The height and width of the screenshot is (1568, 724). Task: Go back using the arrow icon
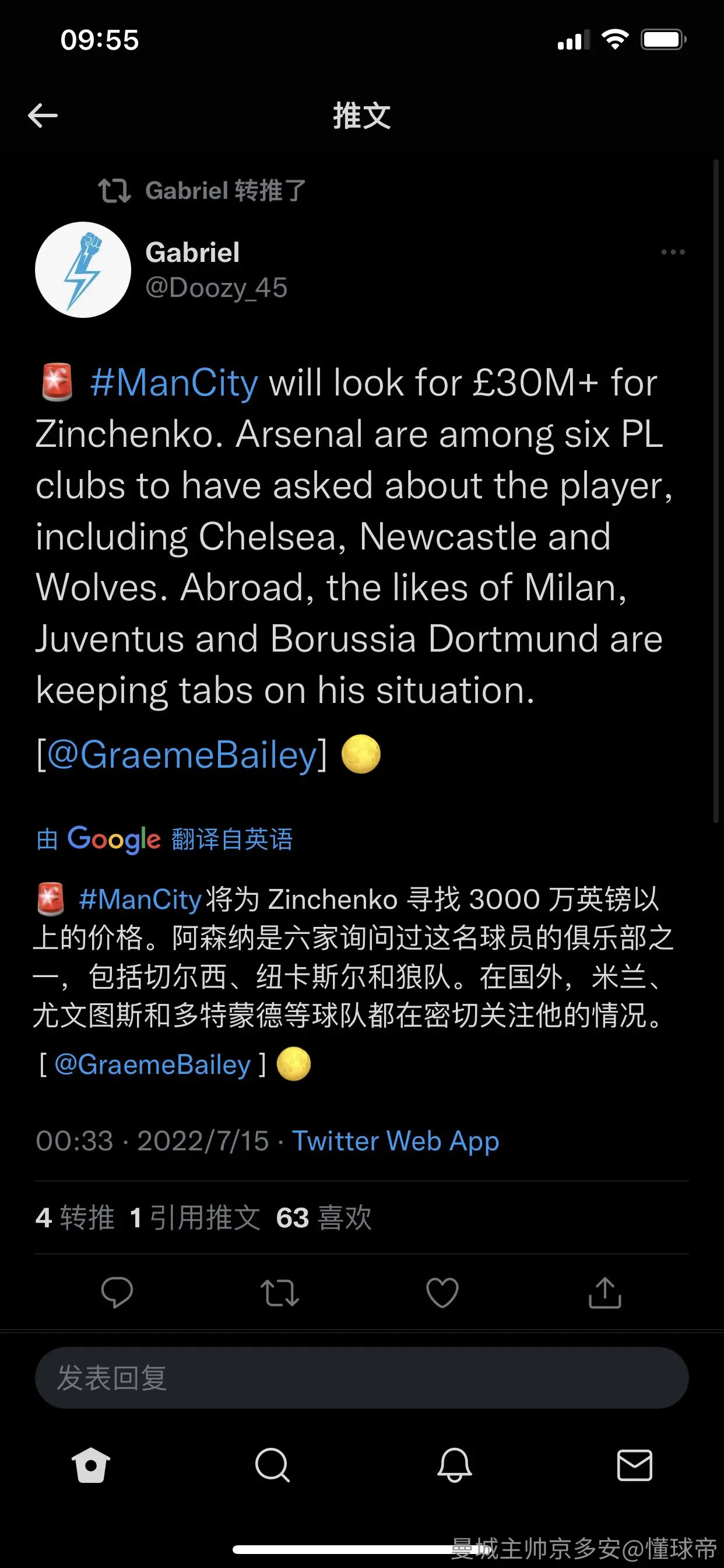(43, 116)
